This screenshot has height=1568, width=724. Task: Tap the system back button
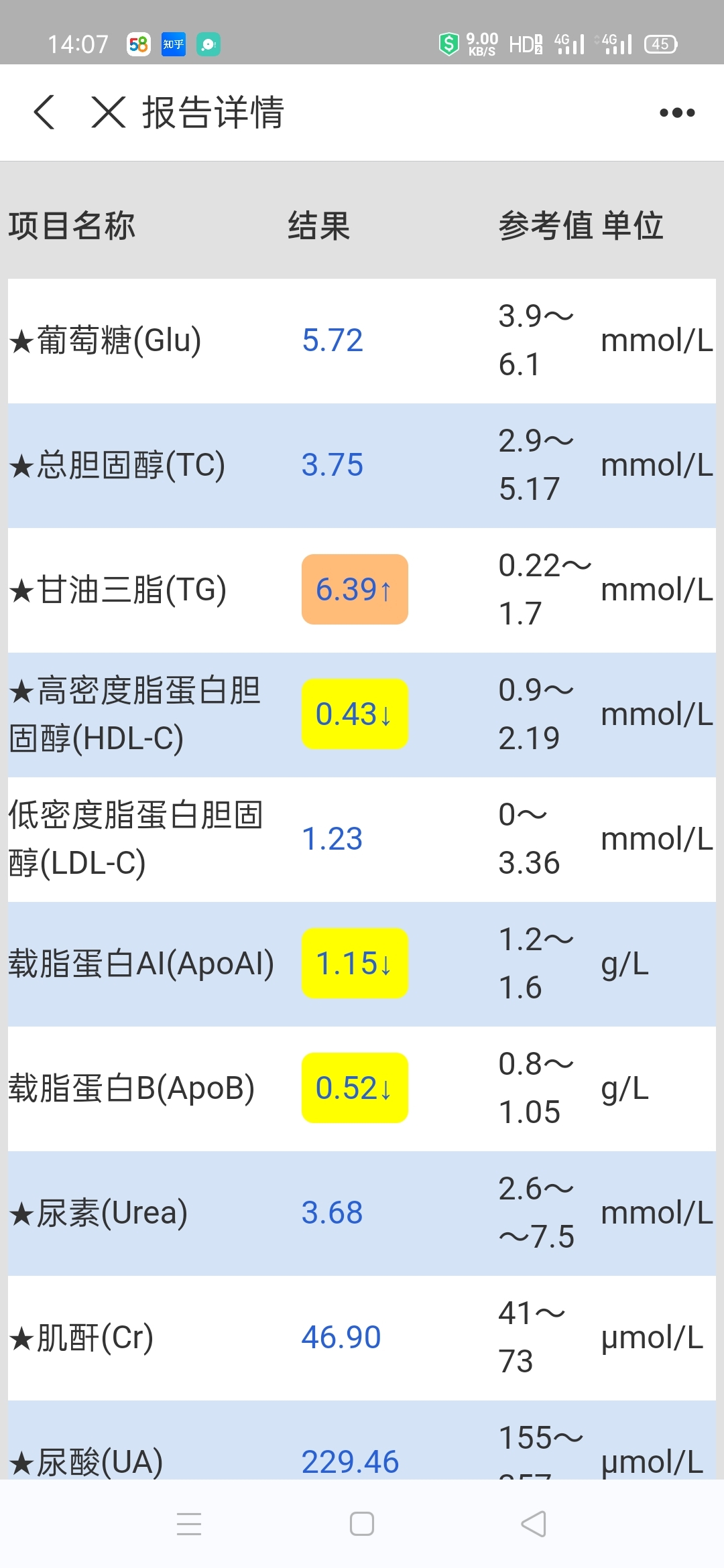[x=534, y=1524]
